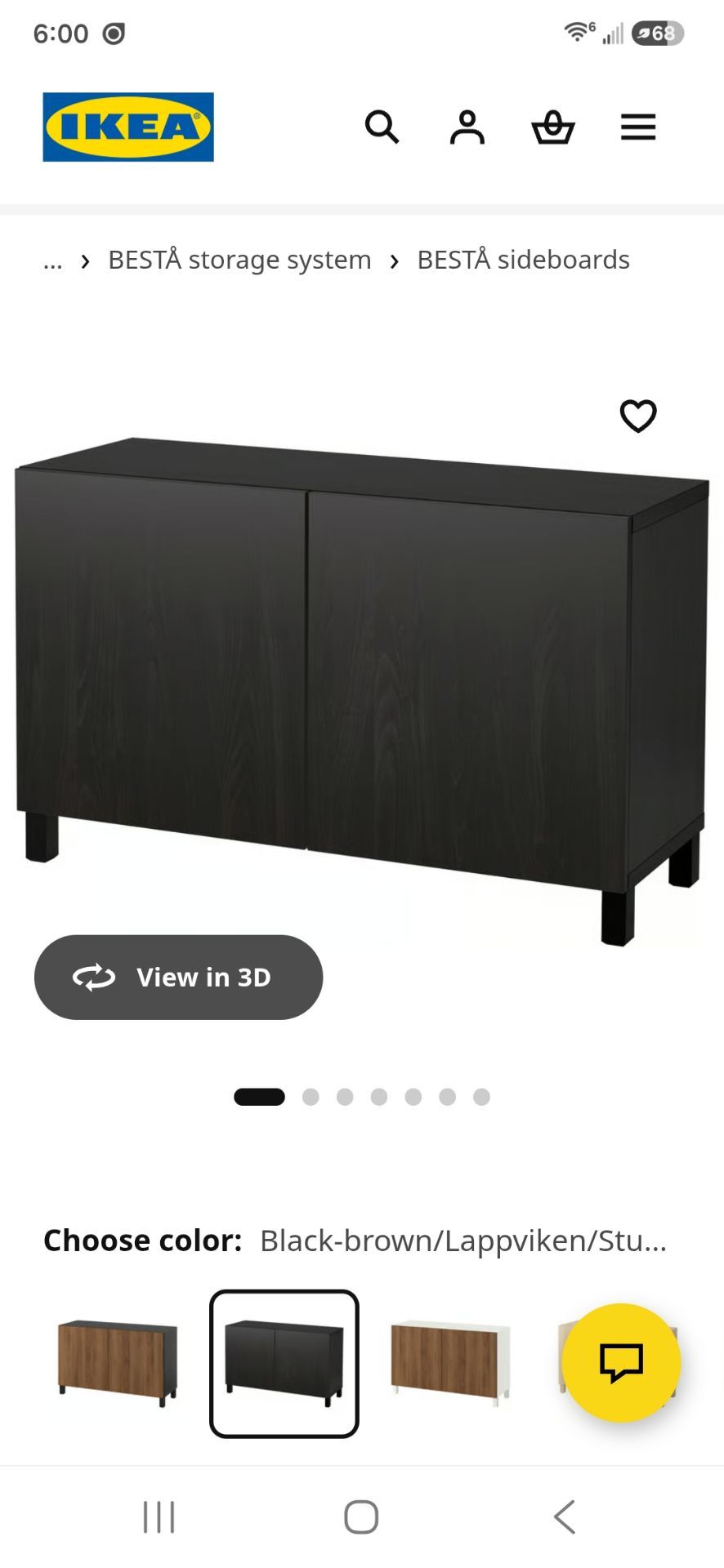Open the BESTÅ sideboards breadcrumb
Image resolution: width=724 pixels, height=1568 pixels.
tap(523, 260)
